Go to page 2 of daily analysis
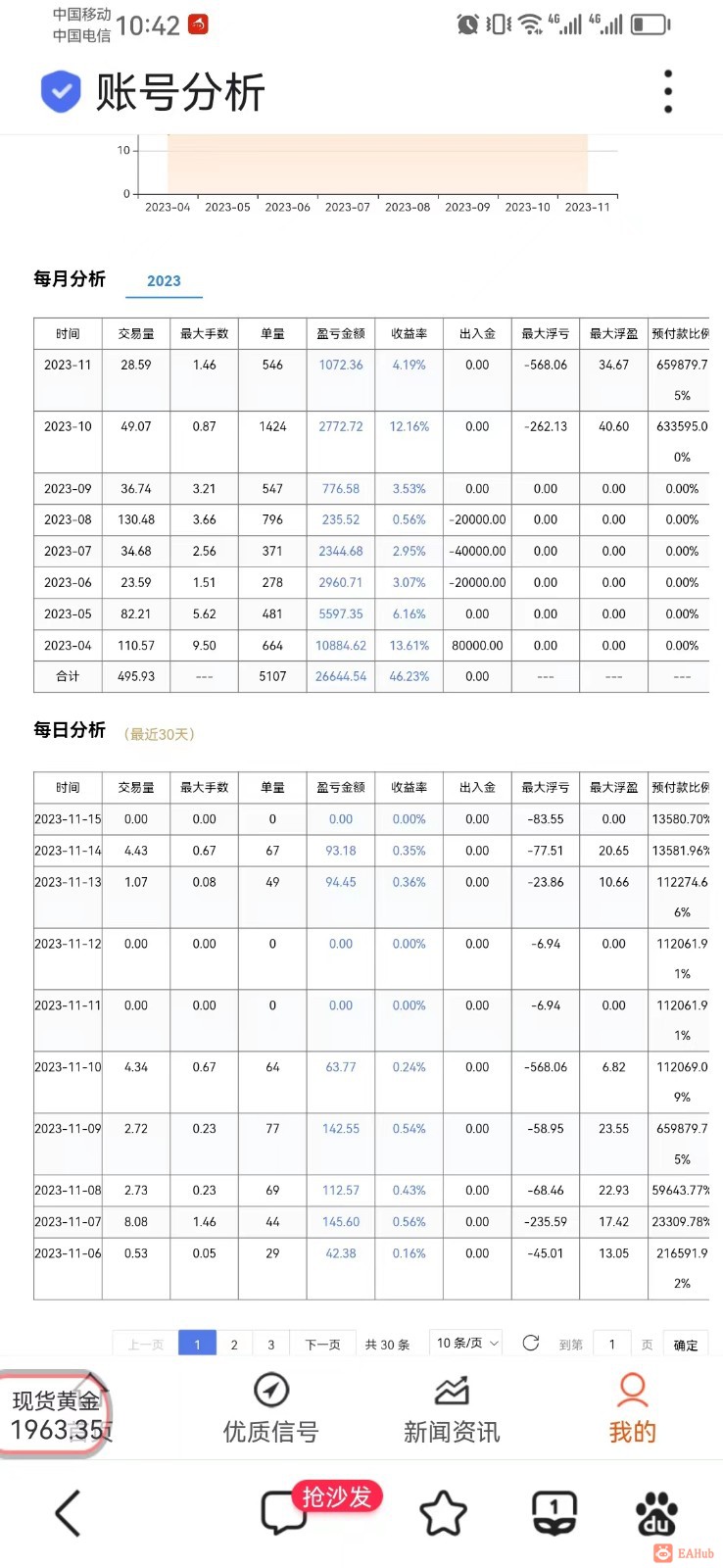 tap(234, 1345)
